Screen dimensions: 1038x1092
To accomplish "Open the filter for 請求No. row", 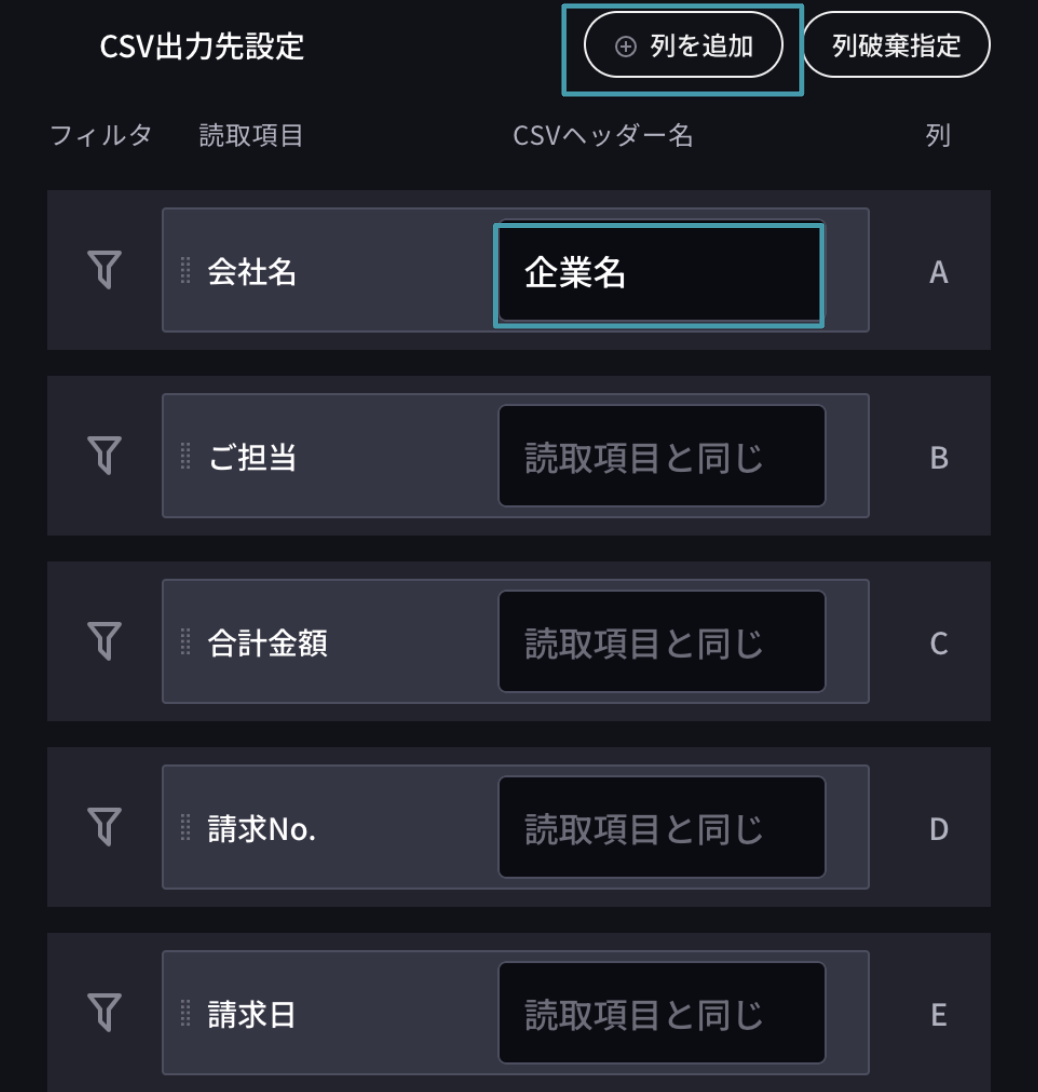I will 105,827.
